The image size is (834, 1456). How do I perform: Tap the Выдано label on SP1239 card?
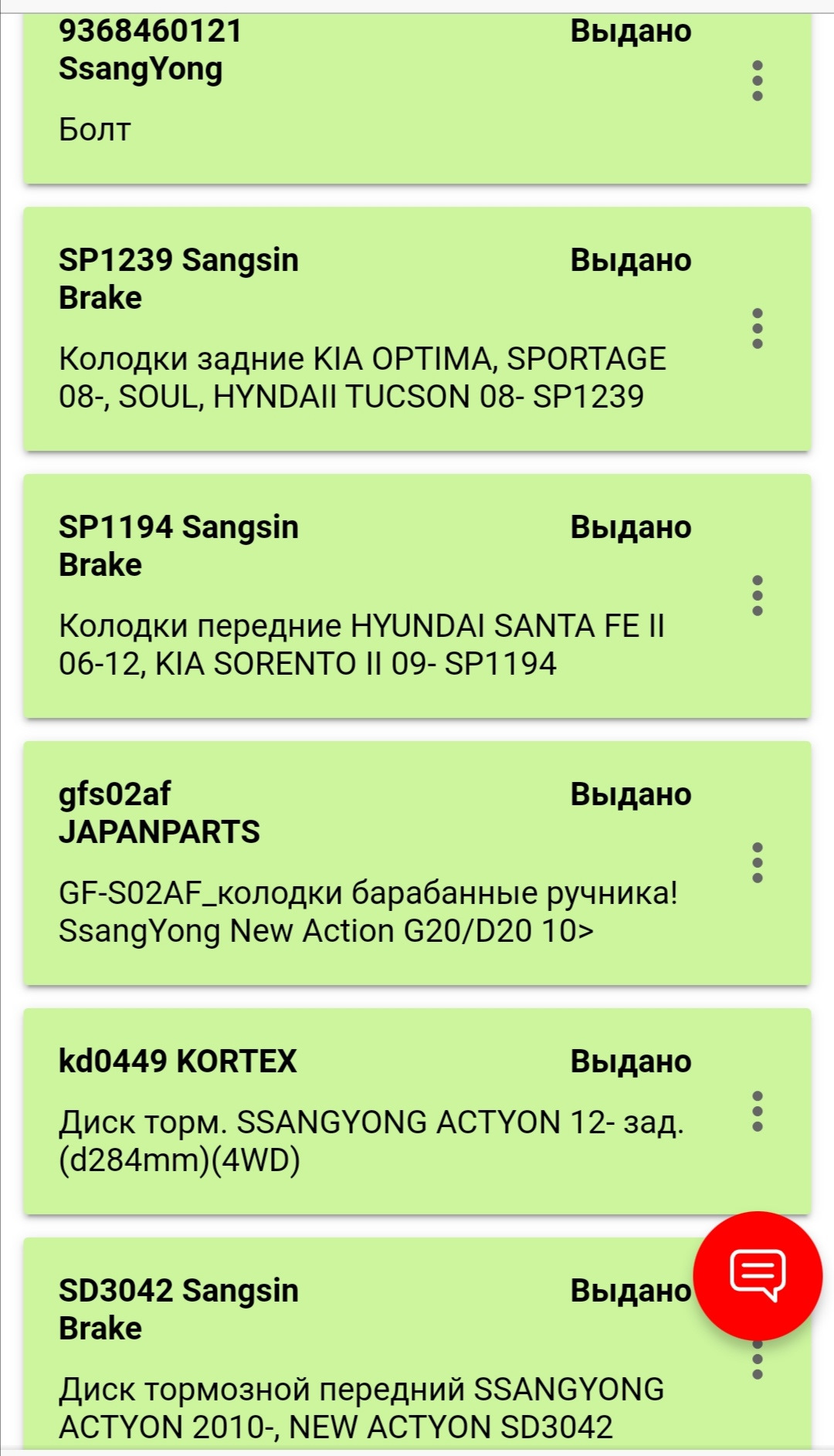pos(630,260)
